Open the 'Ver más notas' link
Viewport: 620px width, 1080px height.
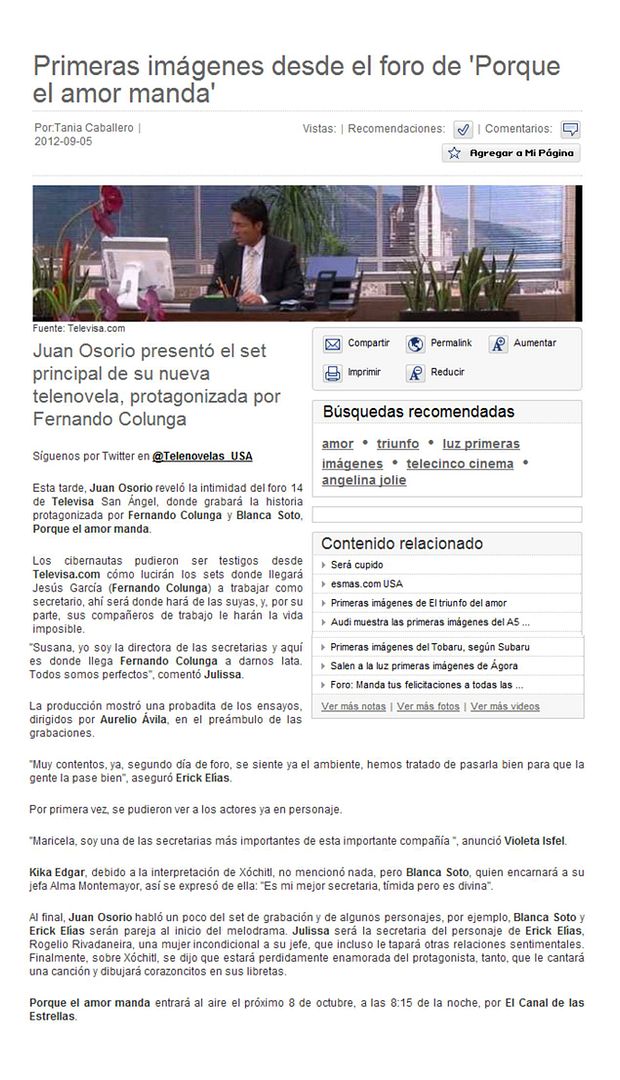pos(353,706)
